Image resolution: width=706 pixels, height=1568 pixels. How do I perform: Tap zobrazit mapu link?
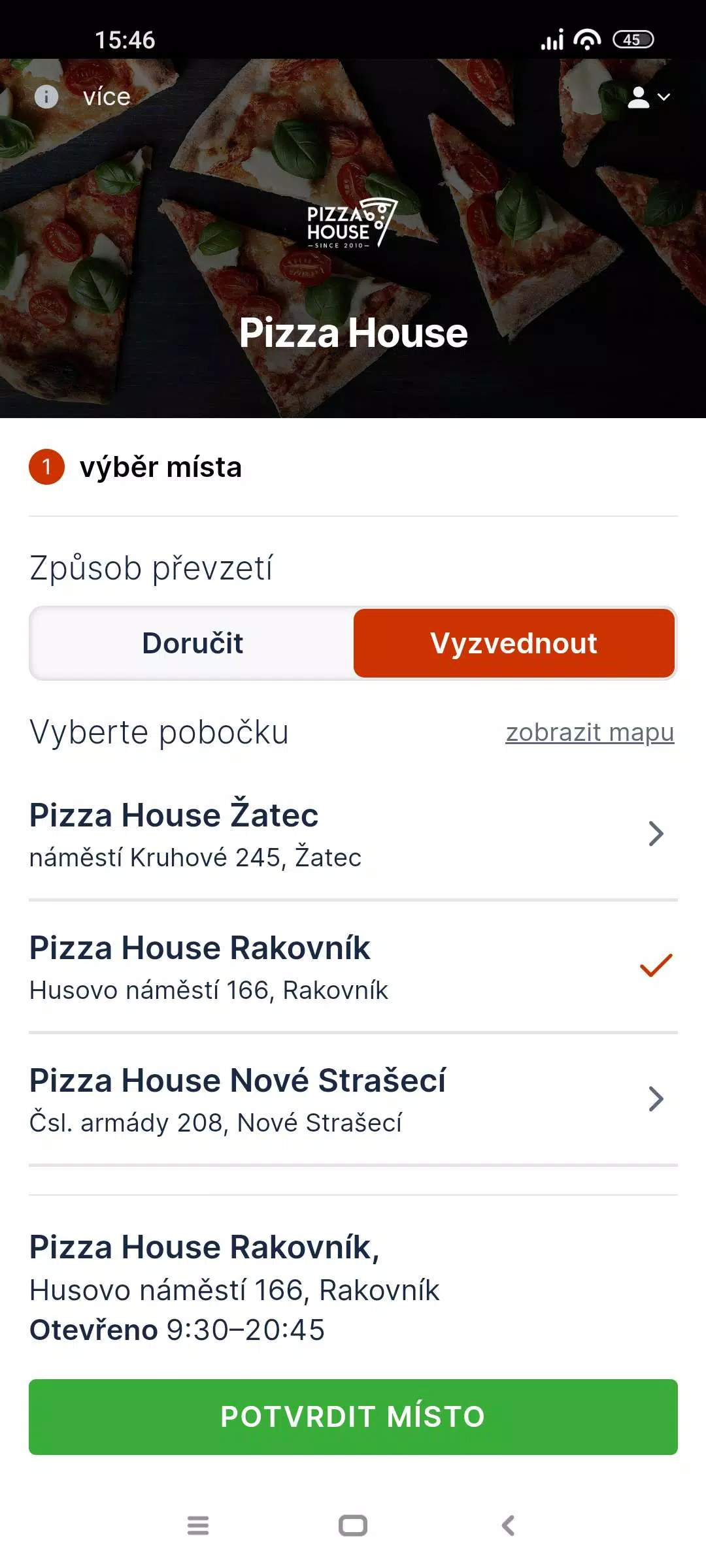tap(590, 732)
